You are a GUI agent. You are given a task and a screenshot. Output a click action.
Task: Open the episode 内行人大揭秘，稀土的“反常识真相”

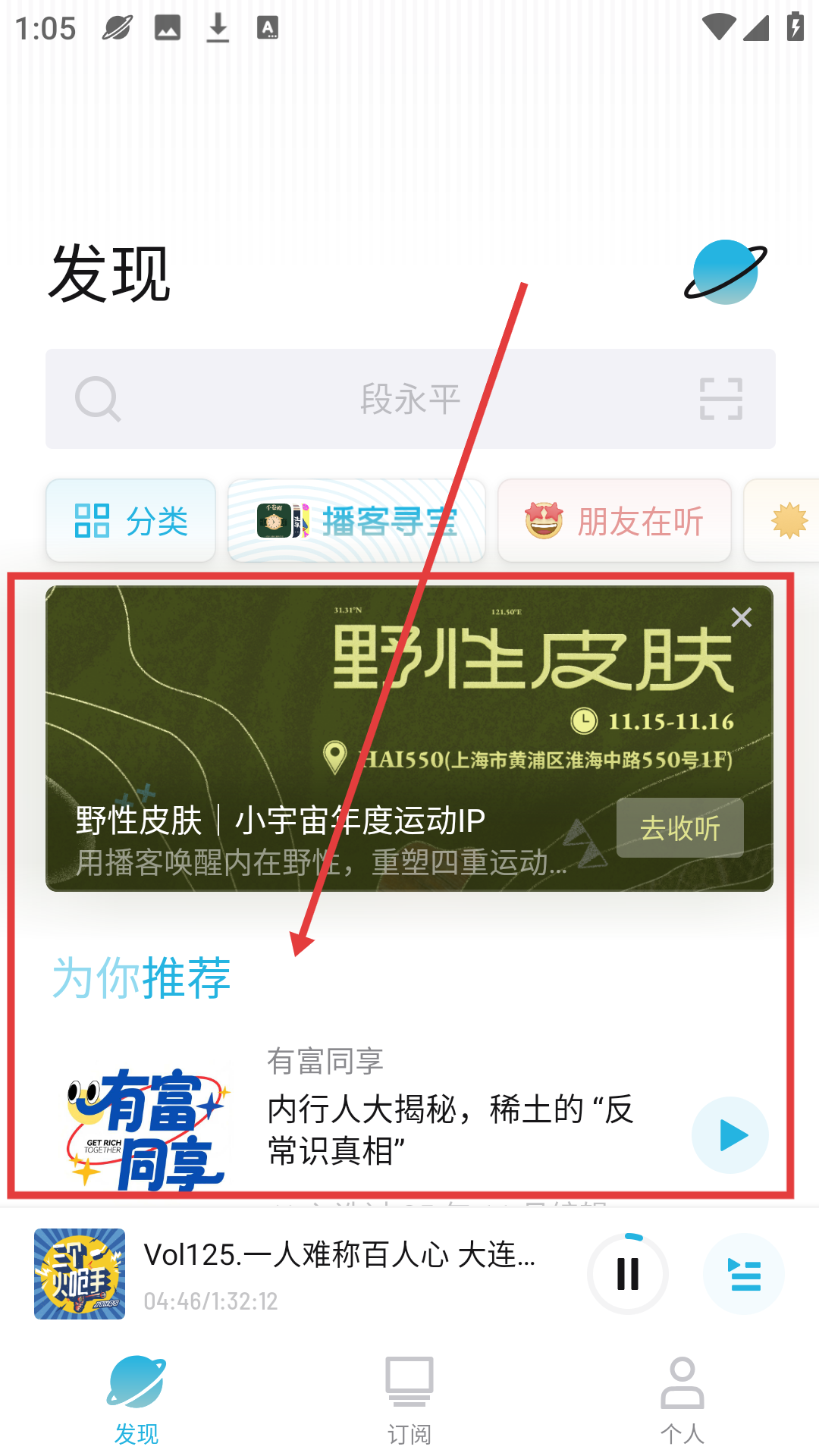point(450,1130)
